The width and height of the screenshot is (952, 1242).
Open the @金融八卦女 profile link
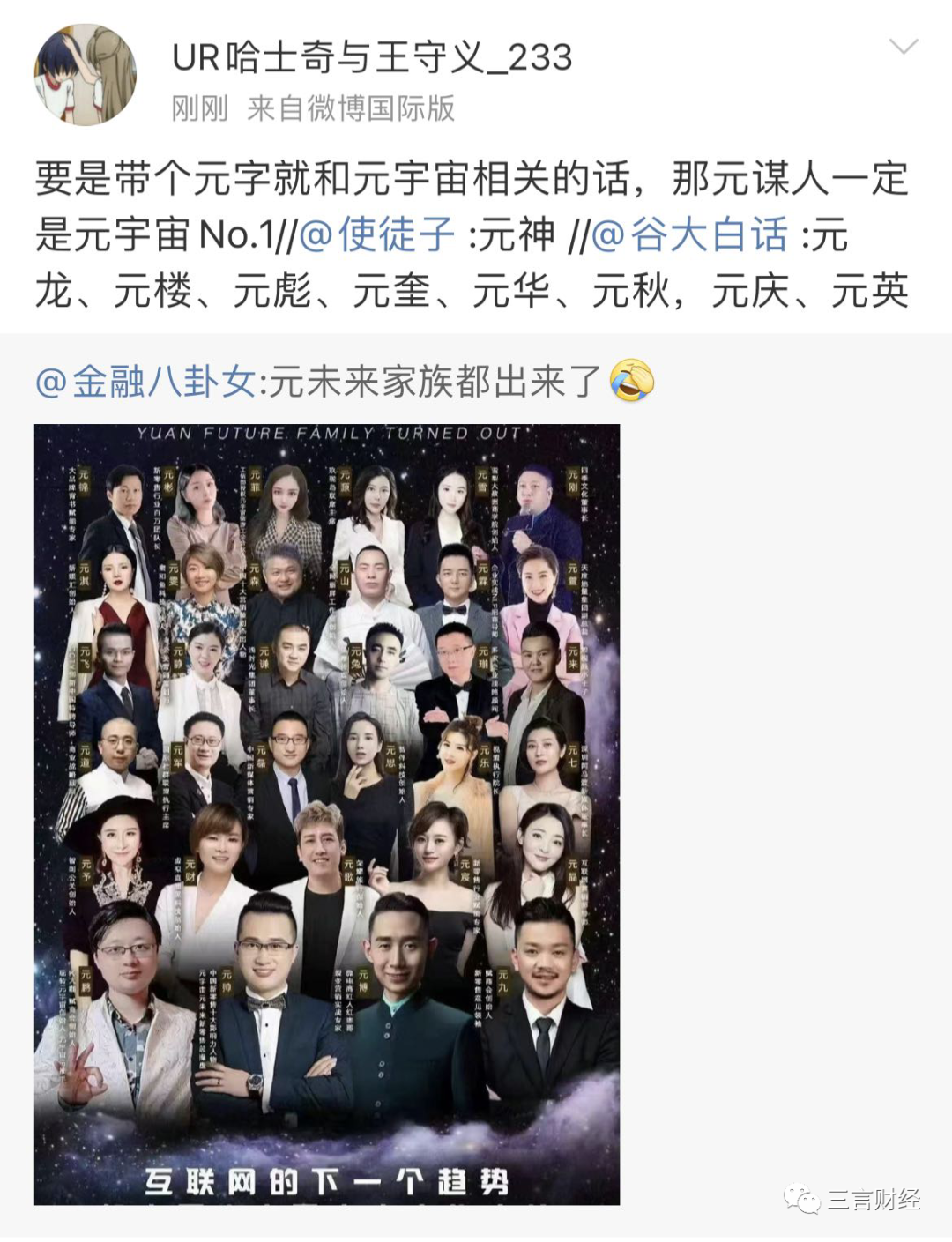tap(145, 383)
